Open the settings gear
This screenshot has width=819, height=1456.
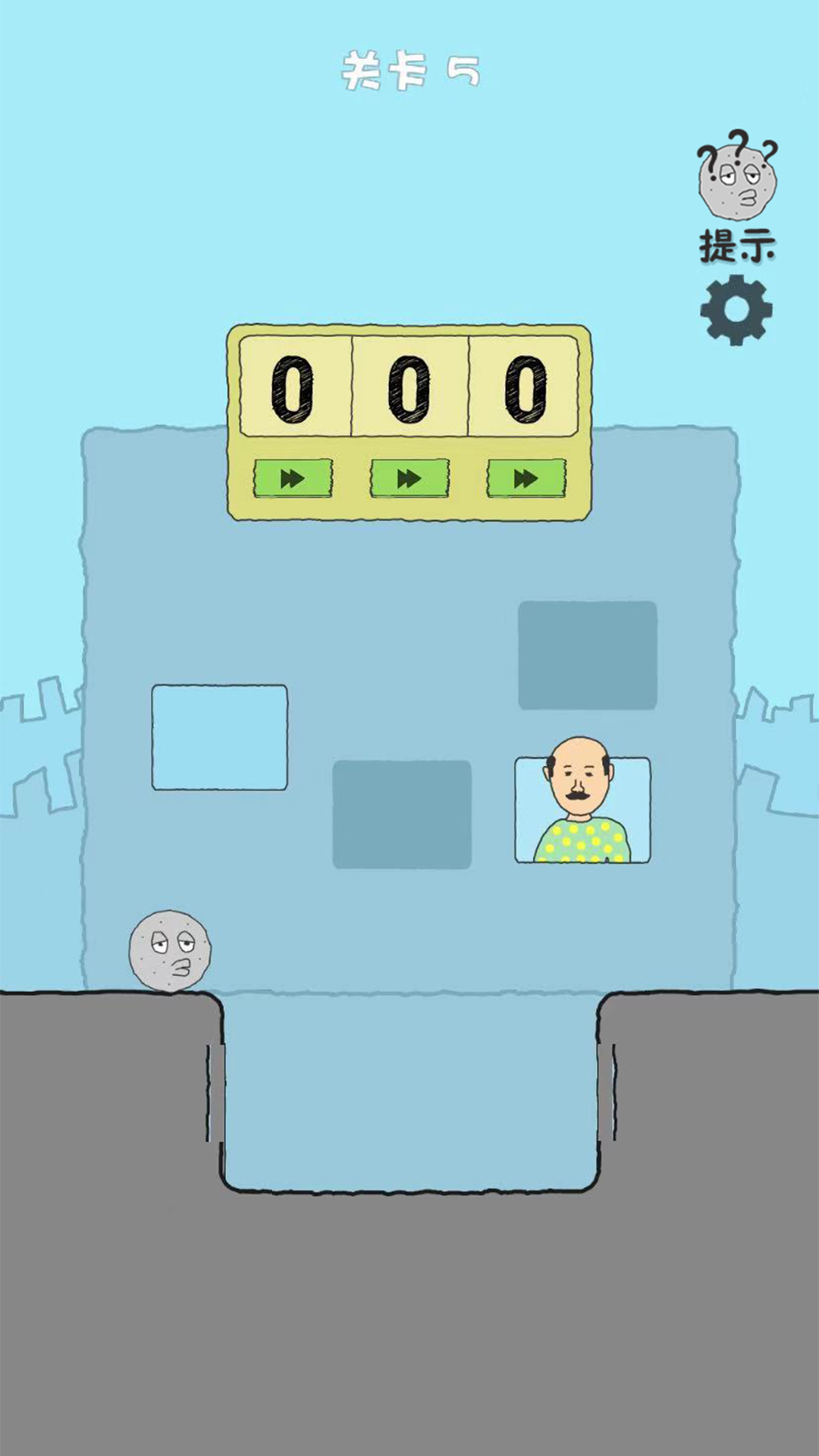tap(736, 310)
